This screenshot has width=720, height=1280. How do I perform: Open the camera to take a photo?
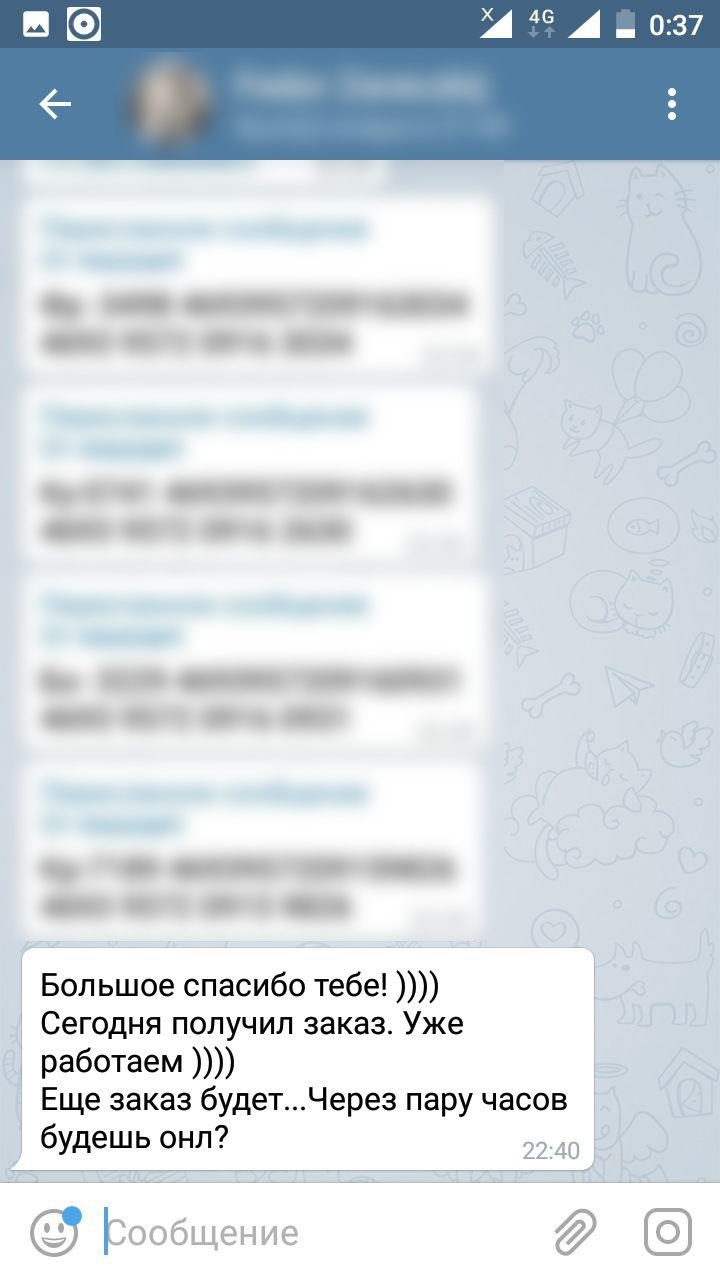[x=668, y=1232]
